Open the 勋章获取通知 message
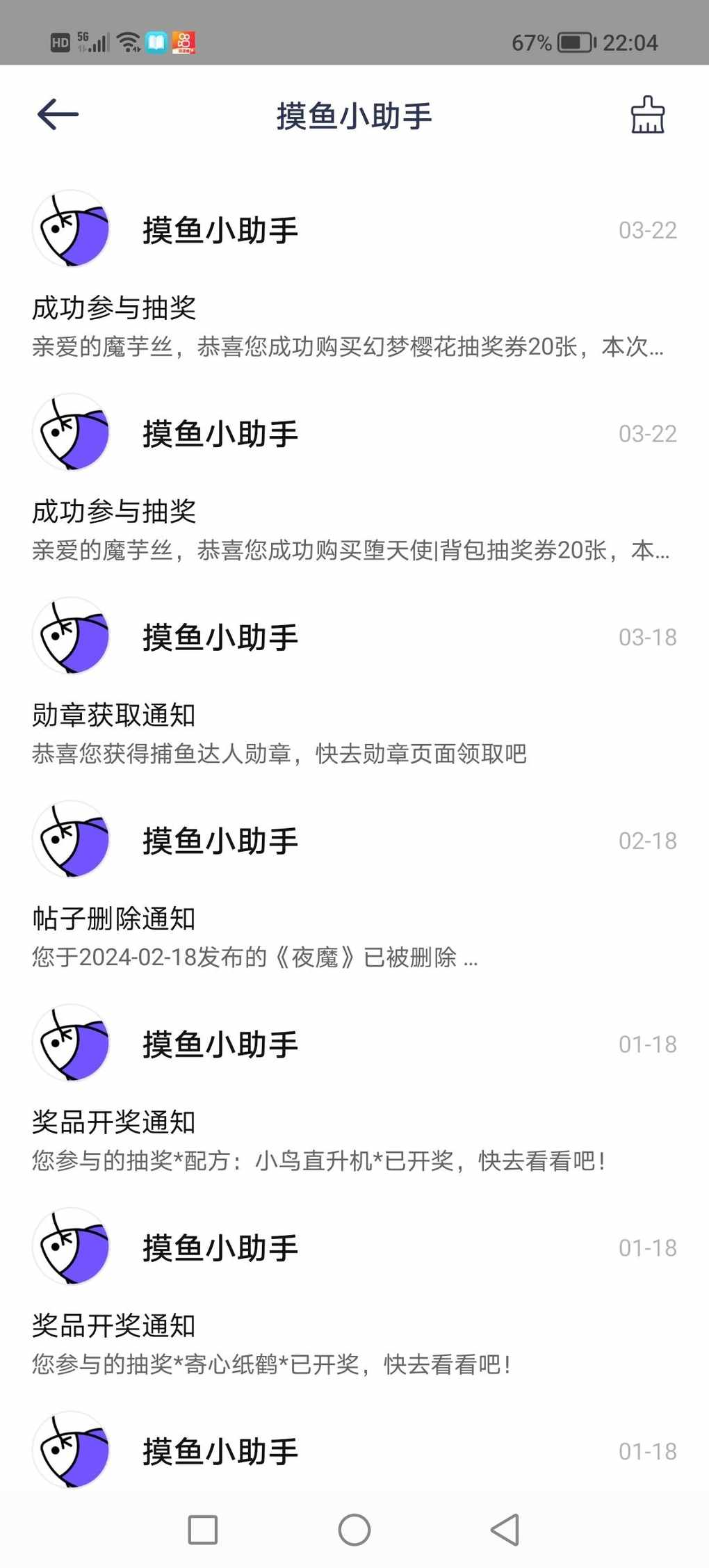The height and width of the screenshot is (1568, 709). (x=354, y=683)
